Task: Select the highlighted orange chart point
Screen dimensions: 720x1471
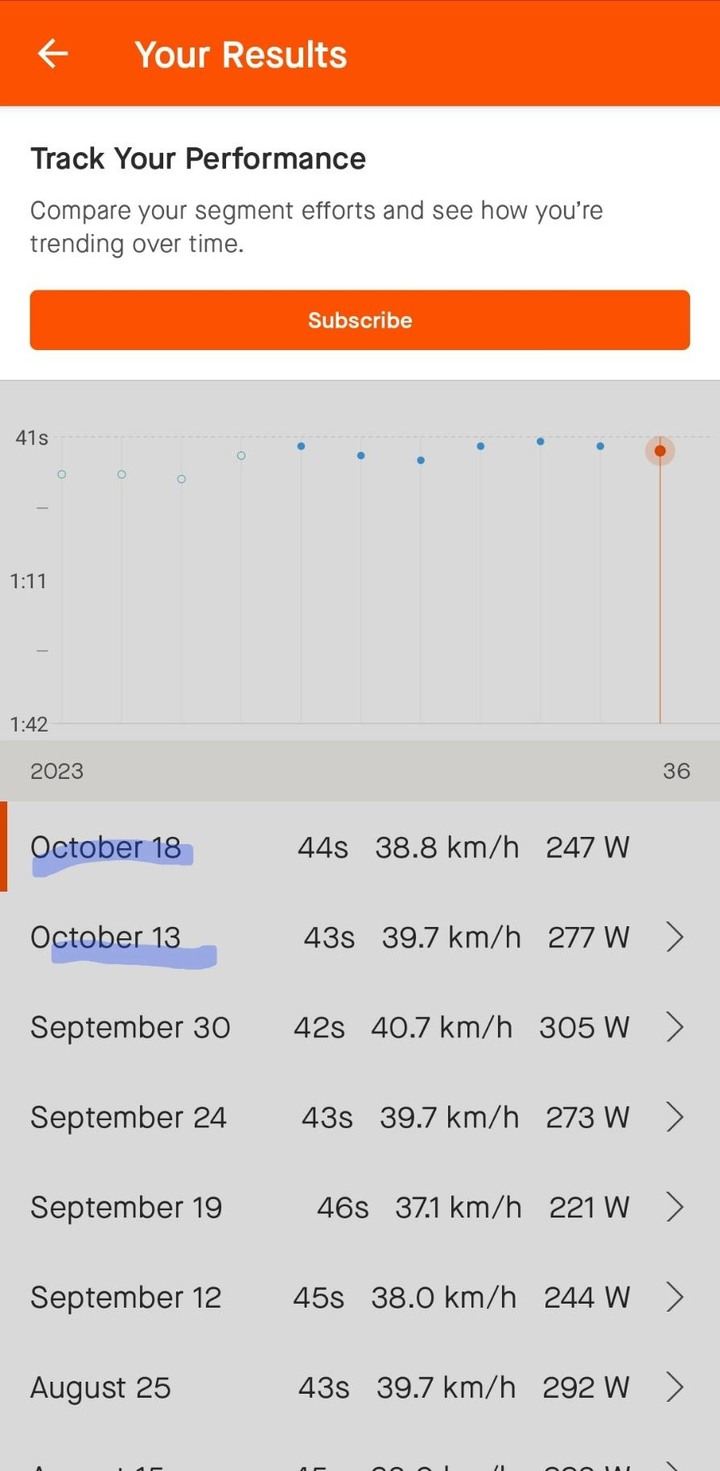Action: 660,451
